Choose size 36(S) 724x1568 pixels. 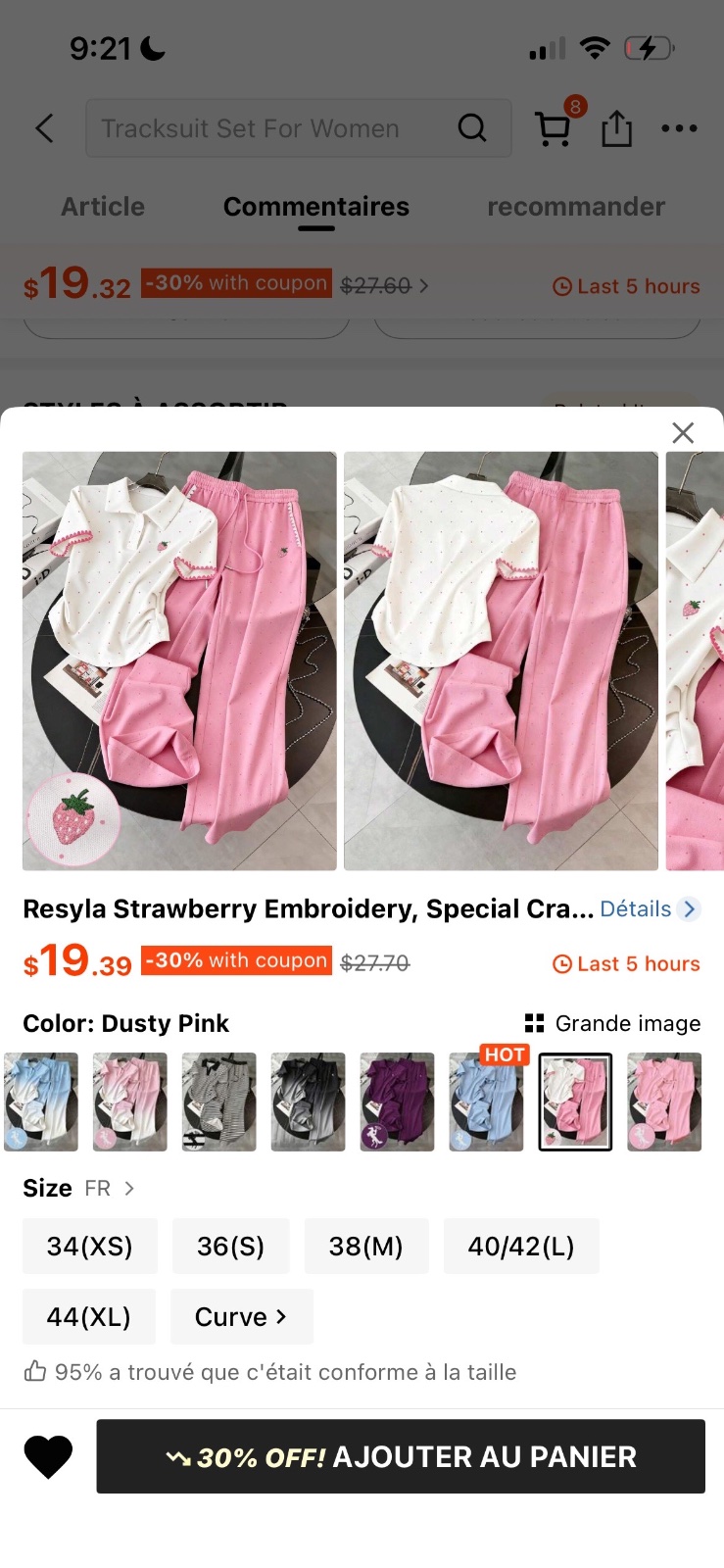point(230,1246)
